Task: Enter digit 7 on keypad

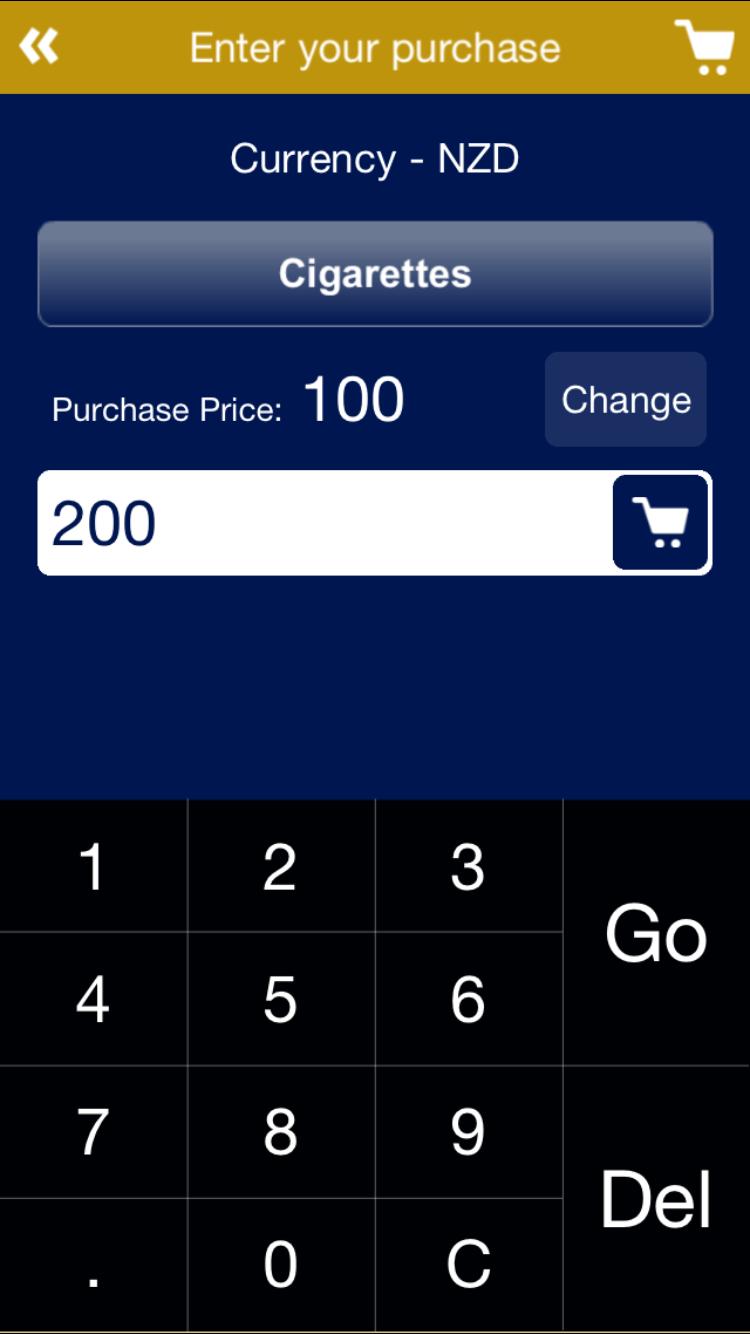Action: point(93,1132)
